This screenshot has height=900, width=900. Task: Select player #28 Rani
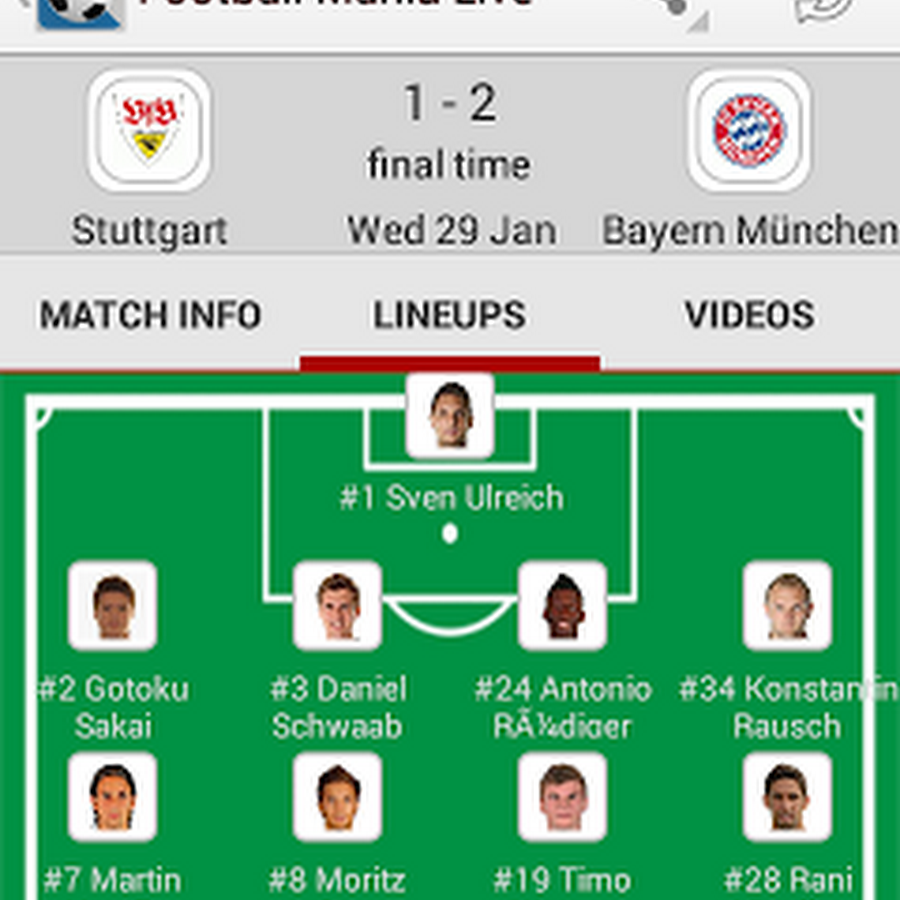(x=787, y=797)
